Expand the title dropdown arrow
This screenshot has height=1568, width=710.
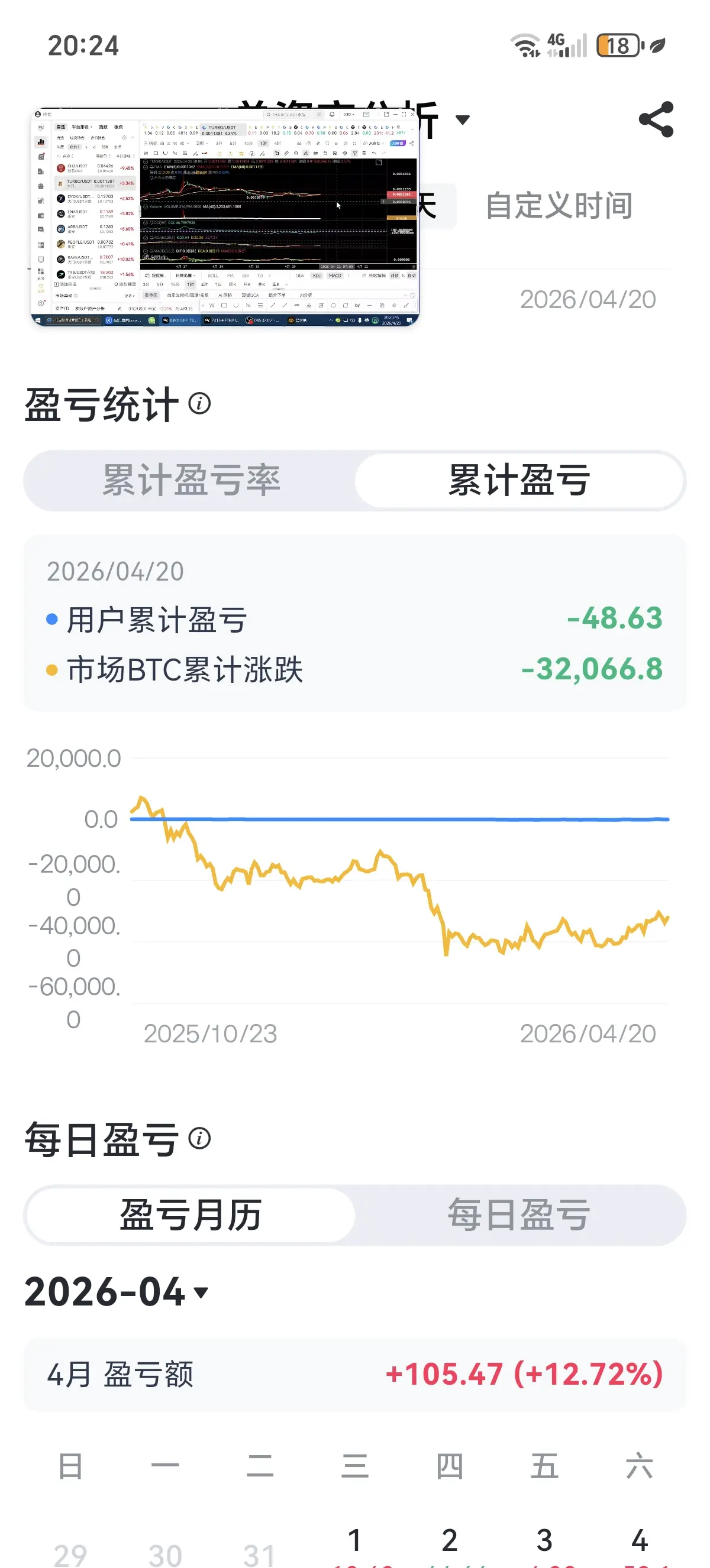click(x=463, y=119)
